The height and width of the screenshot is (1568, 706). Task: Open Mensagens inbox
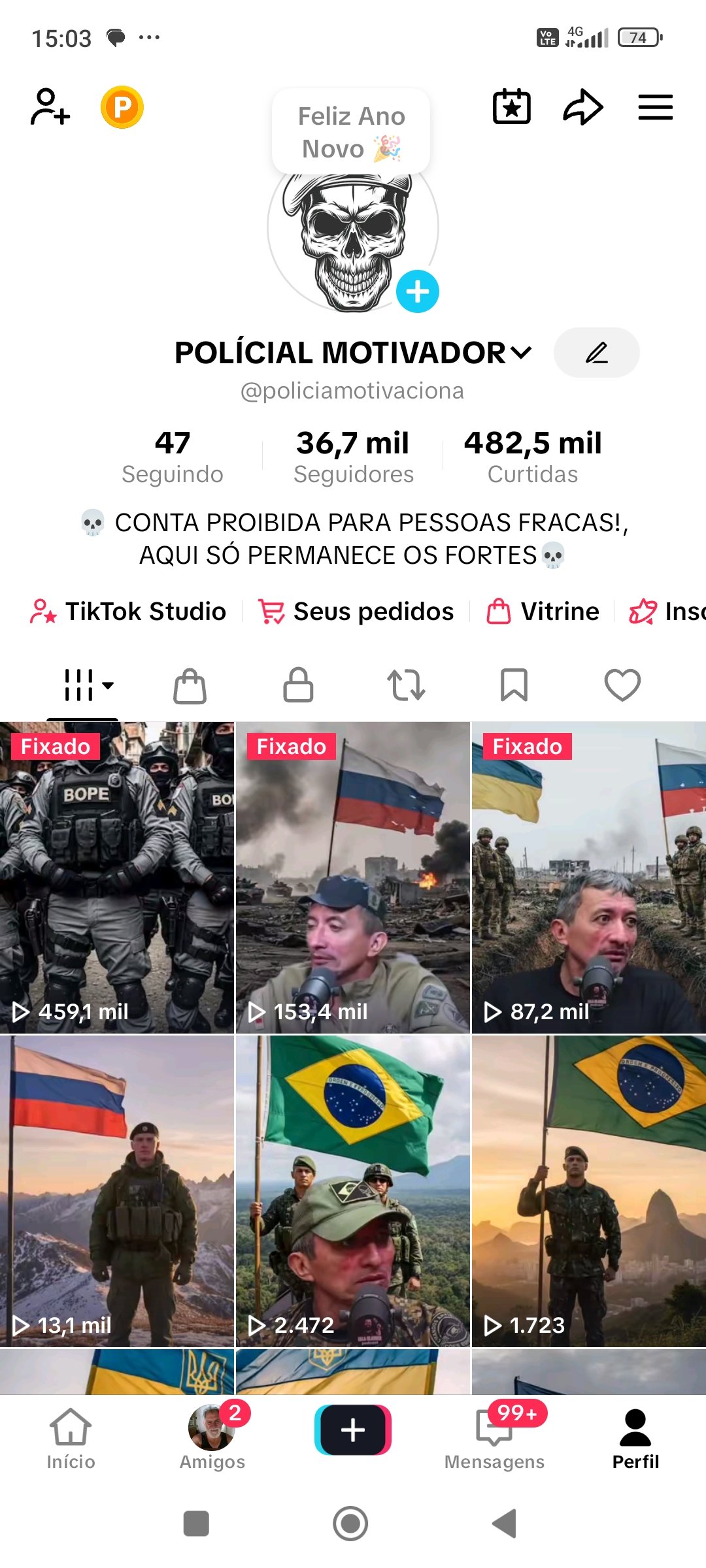coord(494,1438)
